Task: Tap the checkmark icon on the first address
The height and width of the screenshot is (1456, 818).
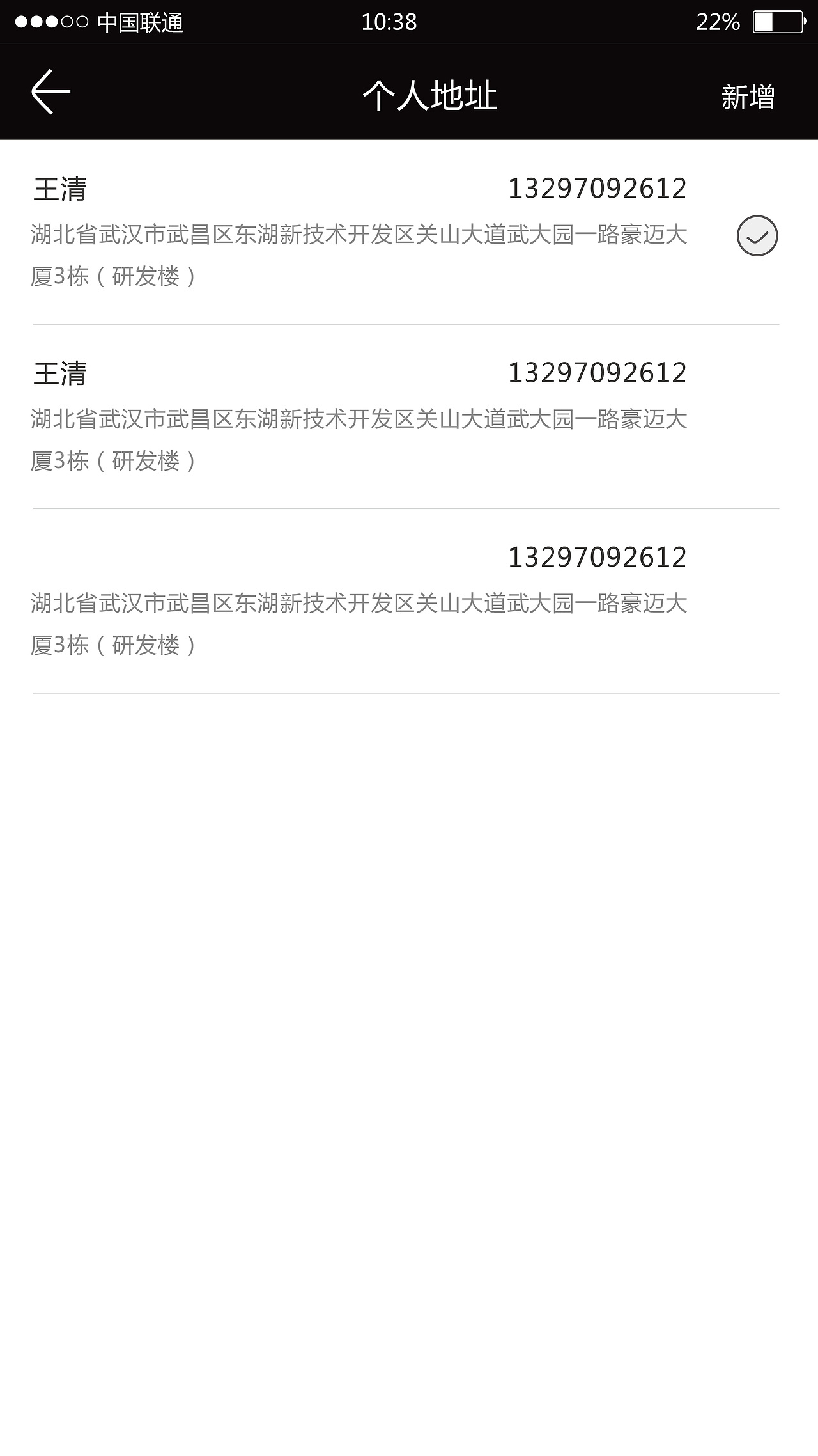Action: tap(757, 235)
